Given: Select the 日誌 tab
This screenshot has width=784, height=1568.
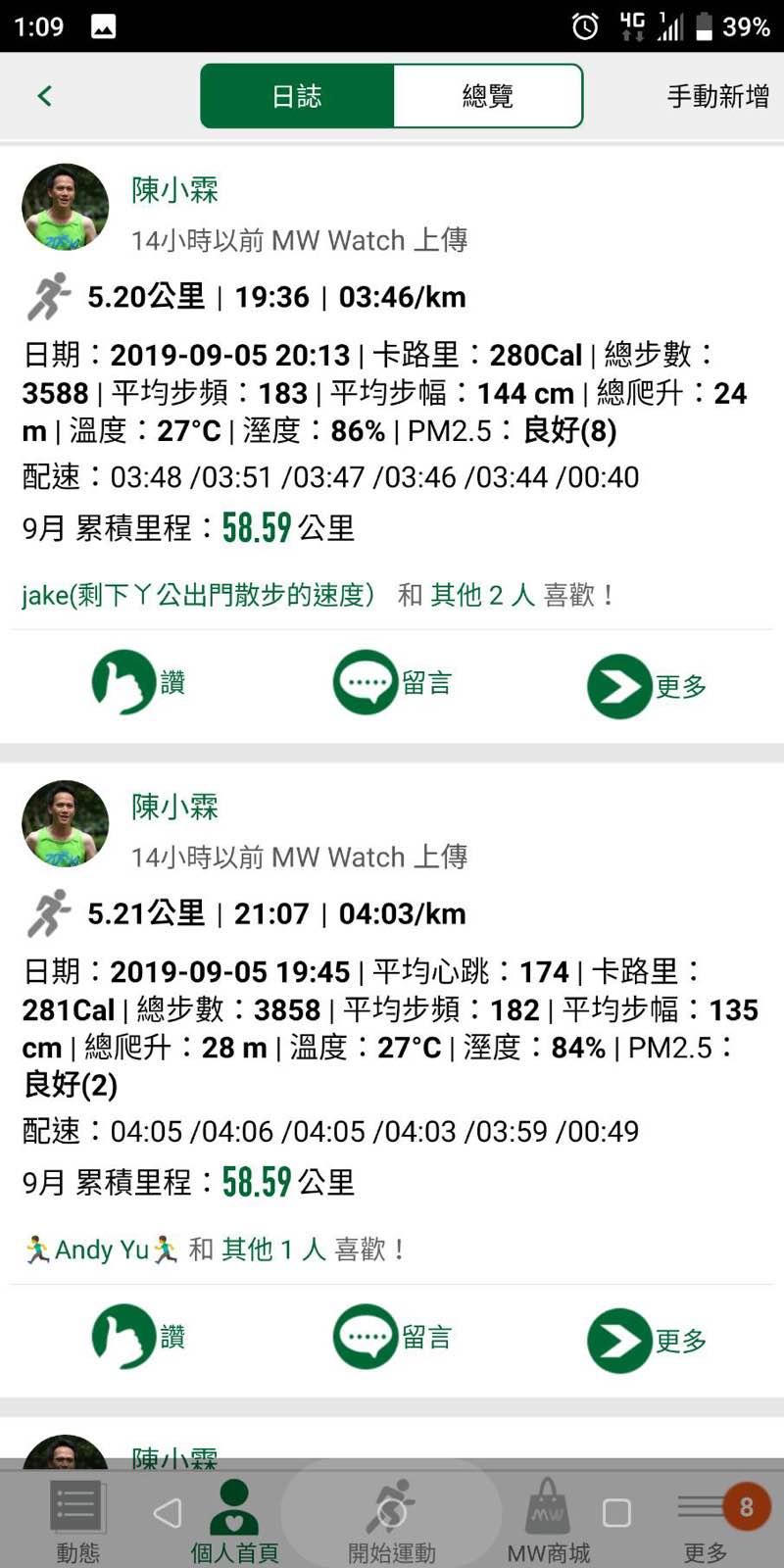Looking at the screenshot, I should point(297,96).
